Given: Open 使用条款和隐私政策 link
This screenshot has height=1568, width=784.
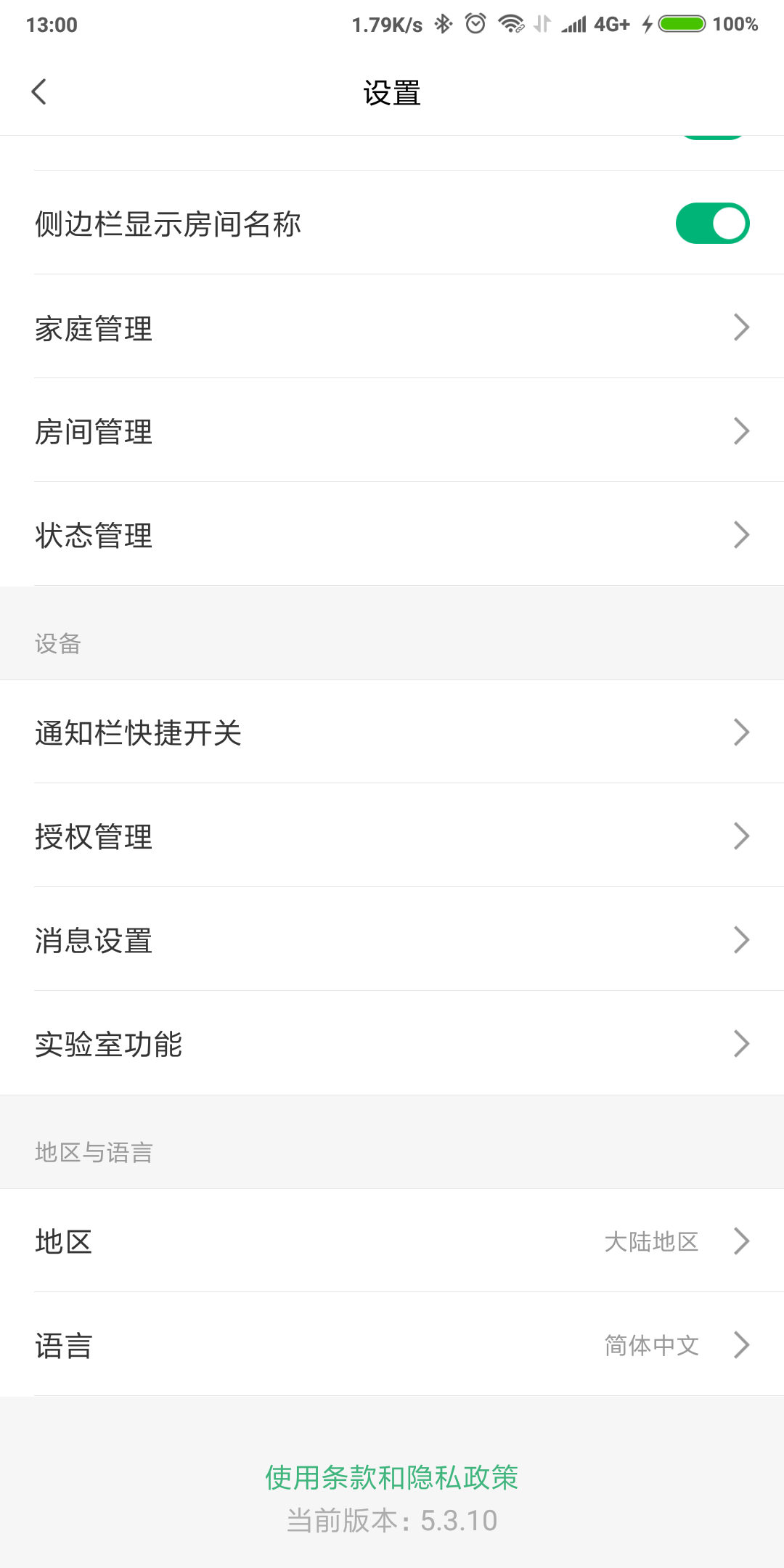Looking at the screenshot, I should [x=392, y=1477].
